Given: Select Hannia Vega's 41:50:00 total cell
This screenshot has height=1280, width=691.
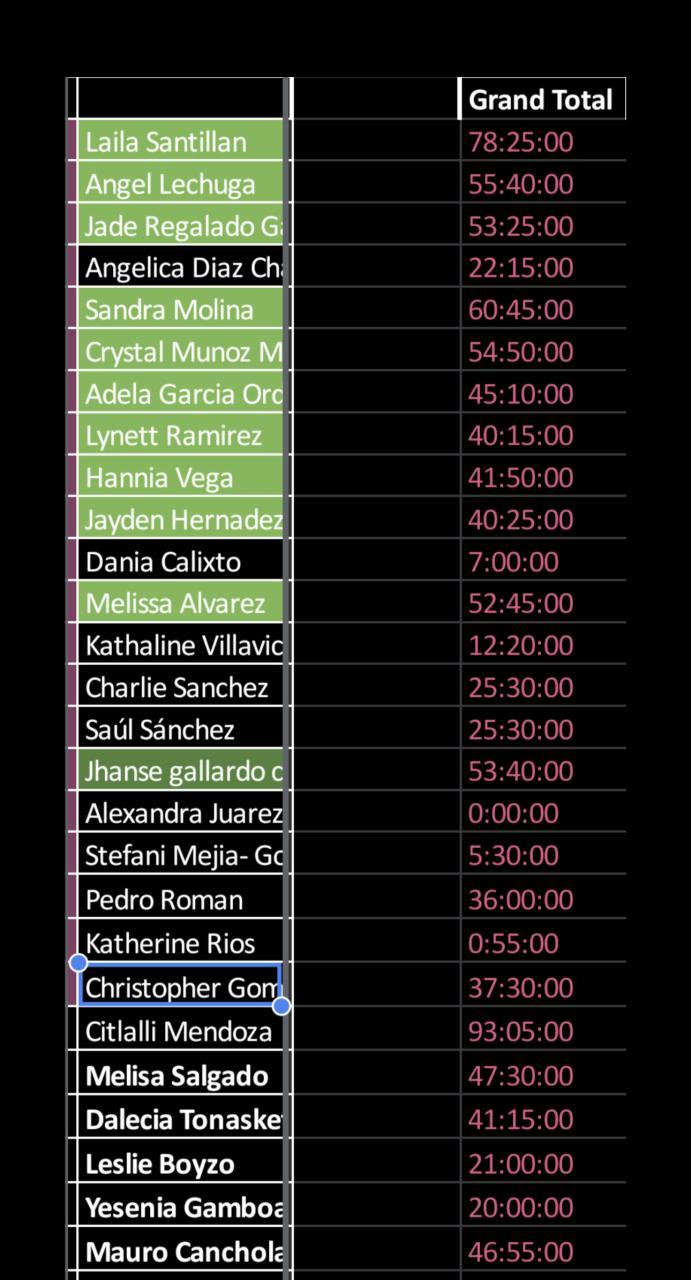Looking at the screenshot, I should click(541, 478).
